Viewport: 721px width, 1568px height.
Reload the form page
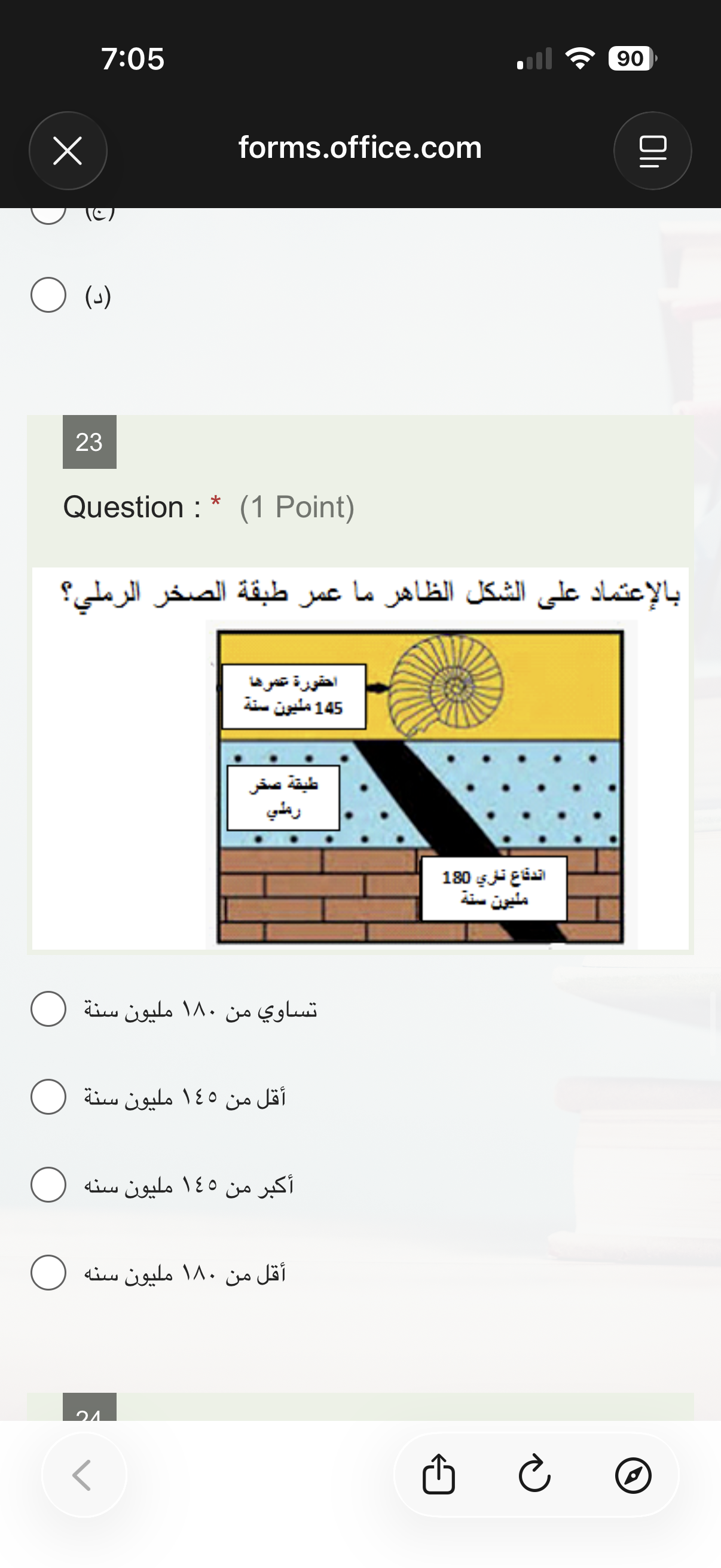[x=535, y=1475]
